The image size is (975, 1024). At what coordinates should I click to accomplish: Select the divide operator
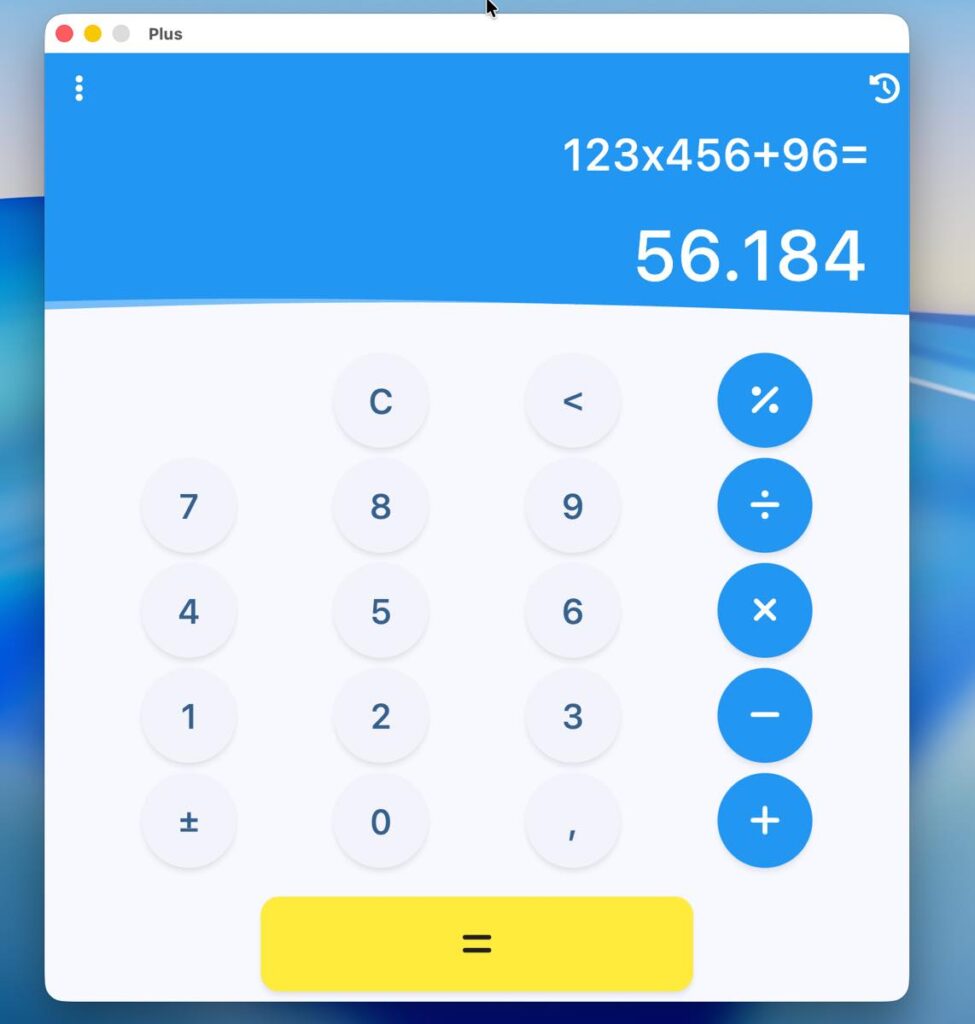pyautogui.click(x=764, y=506)
